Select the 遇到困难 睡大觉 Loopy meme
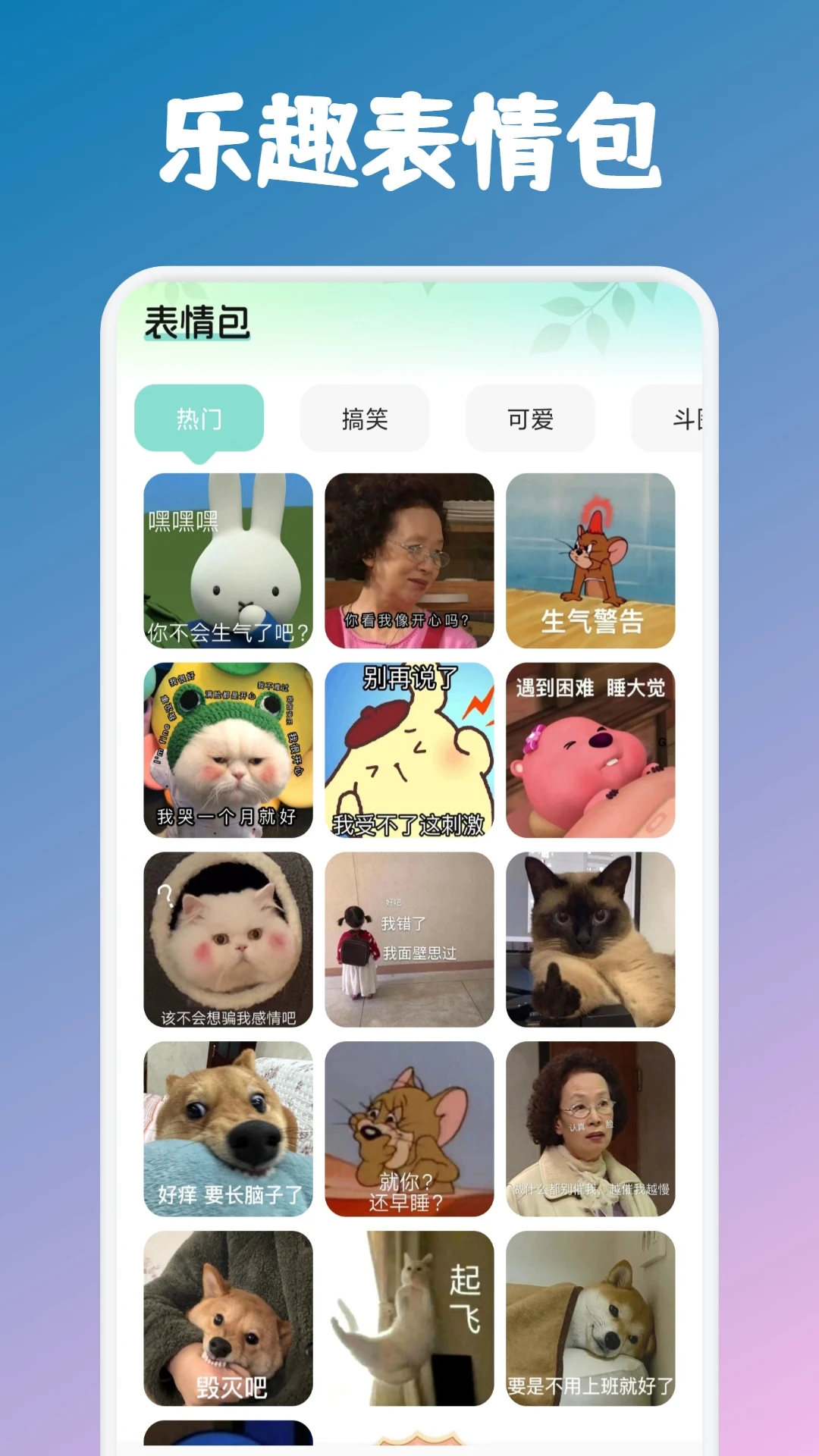 point(590,749)
